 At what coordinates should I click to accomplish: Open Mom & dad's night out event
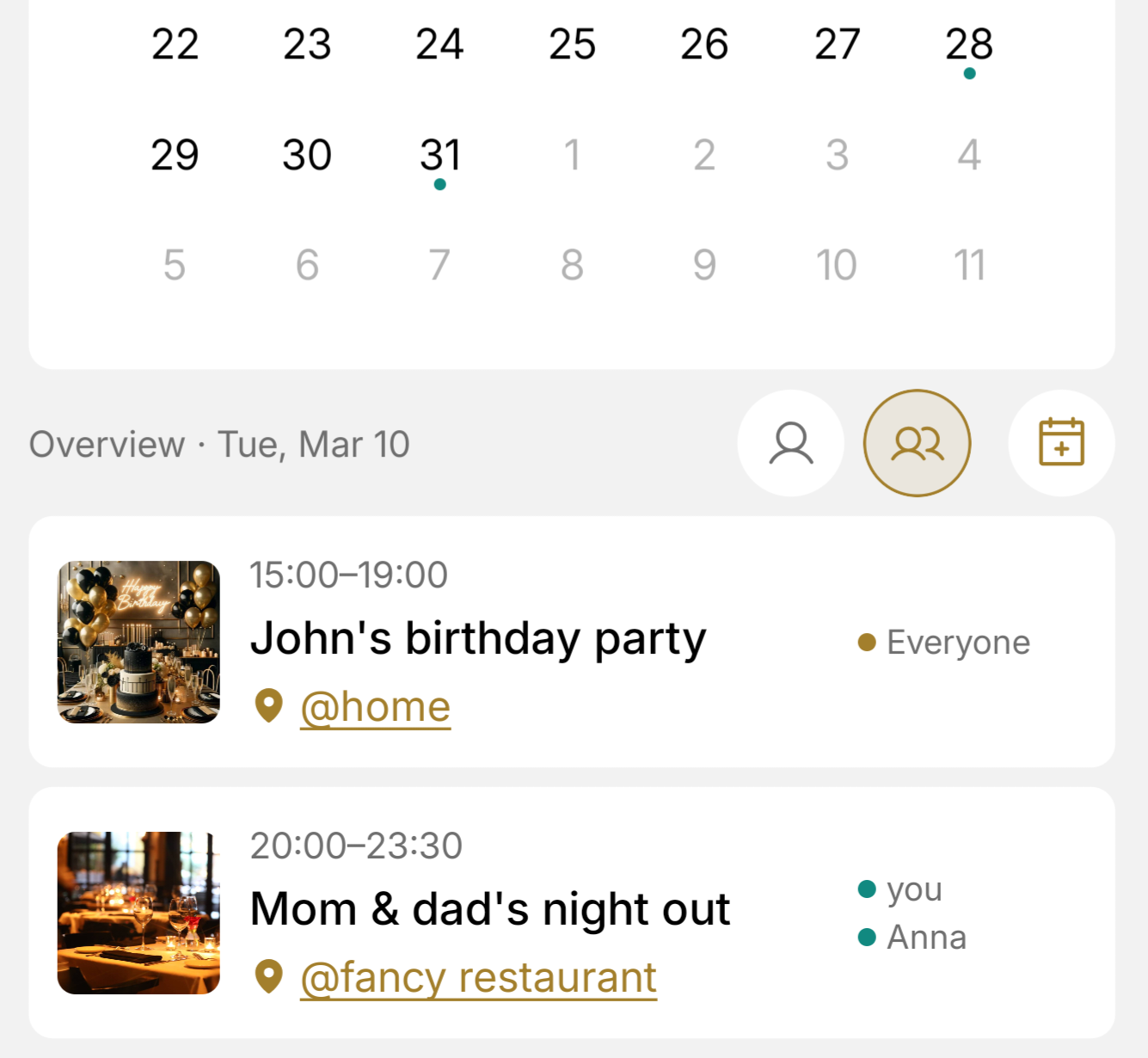pyautogui.click(x=489, y=909)
